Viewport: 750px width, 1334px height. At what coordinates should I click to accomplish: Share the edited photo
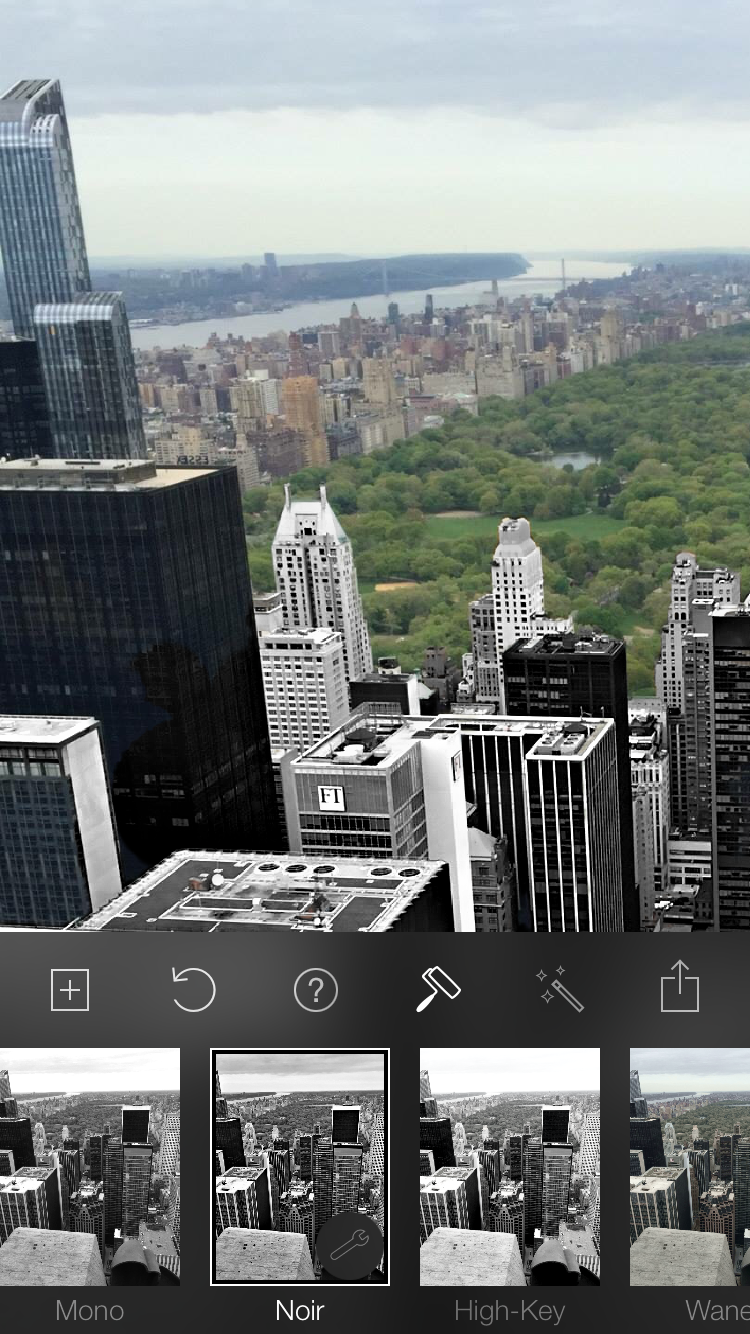click(680, 987)
